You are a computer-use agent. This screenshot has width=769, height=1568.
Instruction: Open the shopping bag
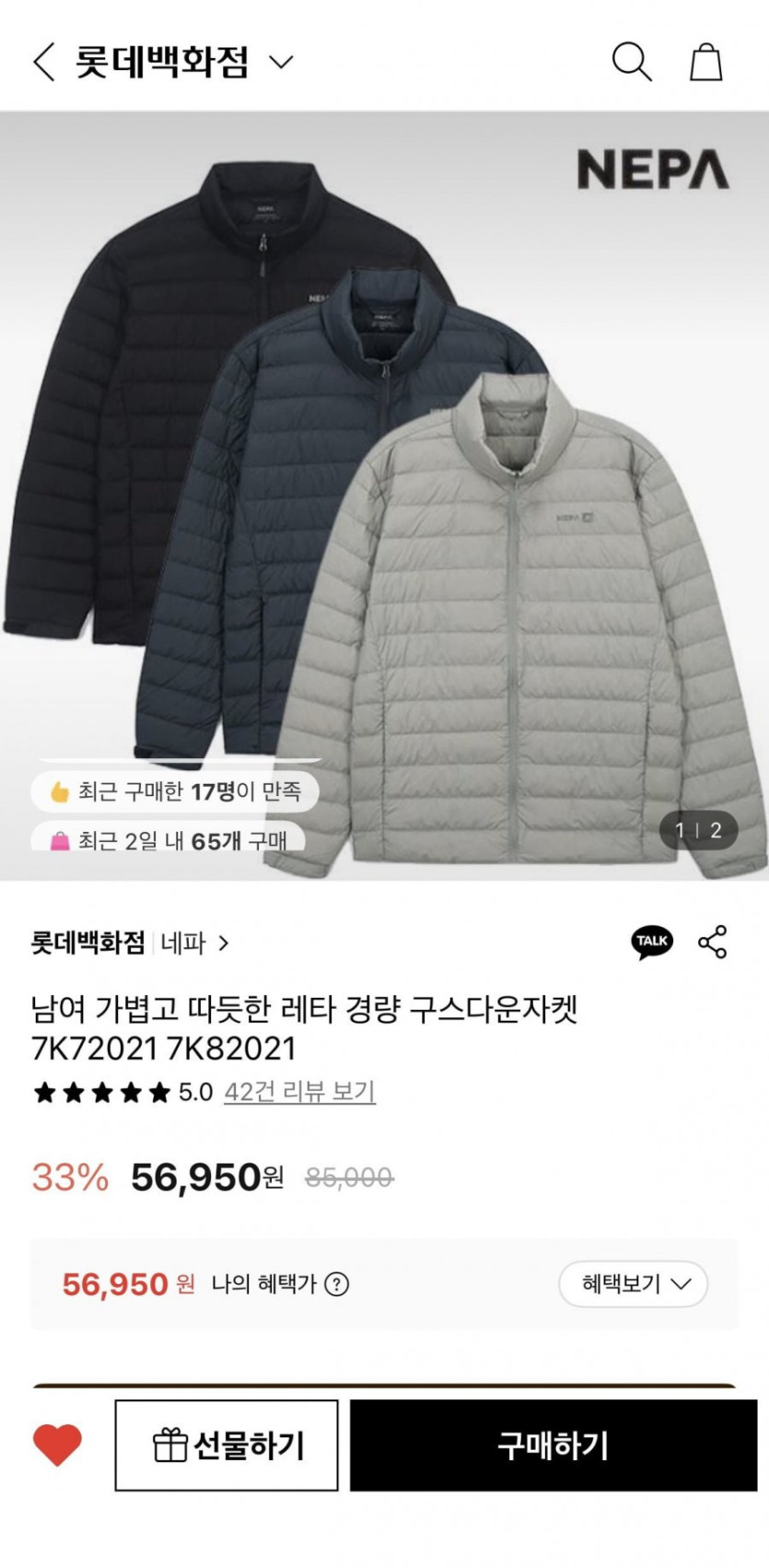[706, 63]
